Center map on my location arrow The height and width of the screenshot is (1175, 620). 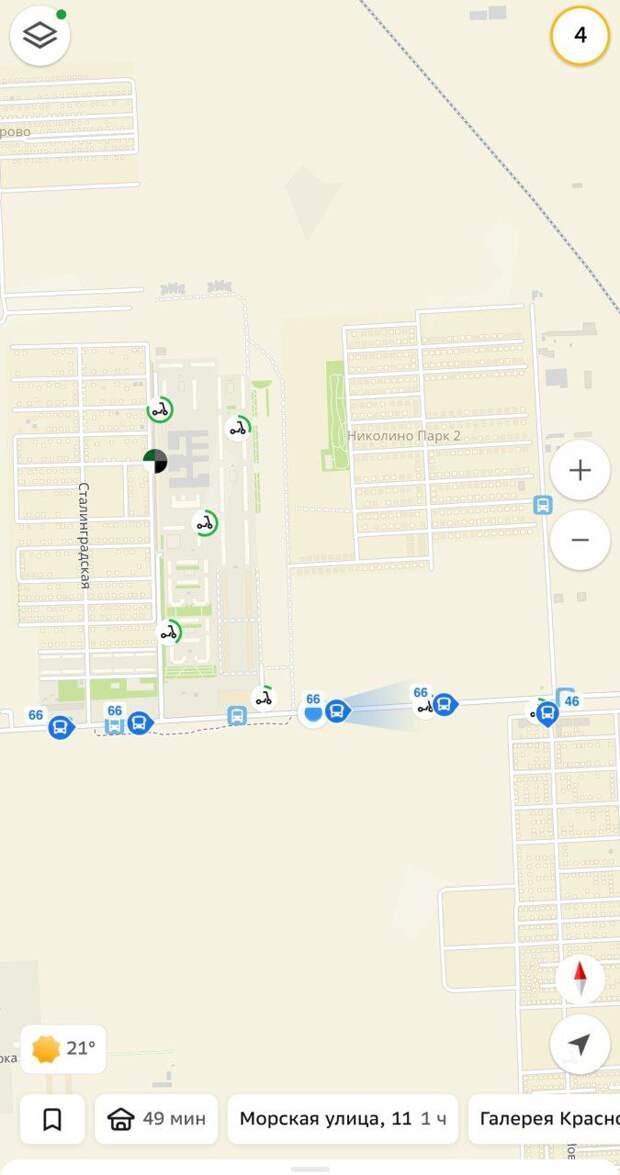click(580, 1044)
